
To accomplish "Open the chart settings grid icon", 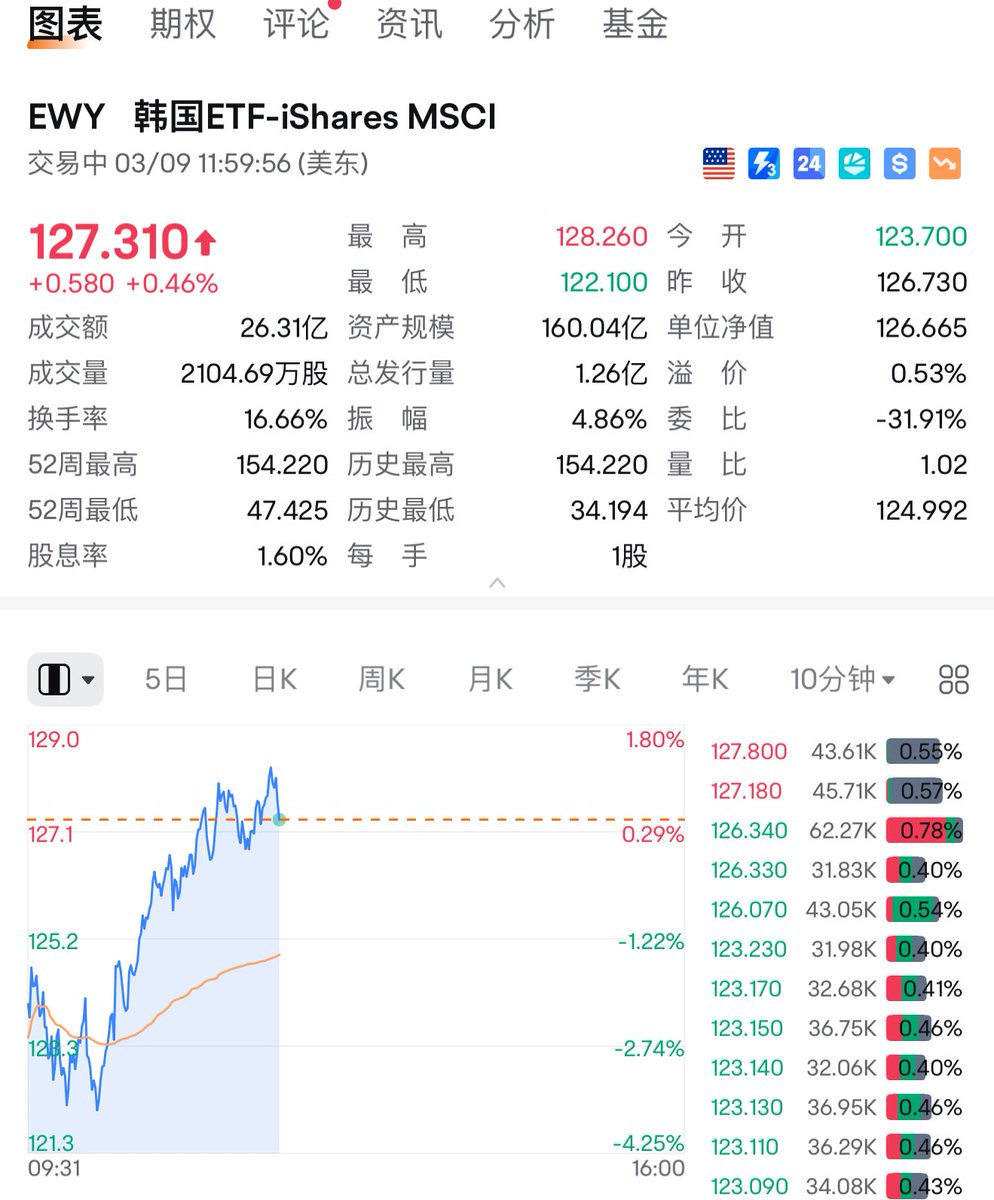I will (954, 680).
